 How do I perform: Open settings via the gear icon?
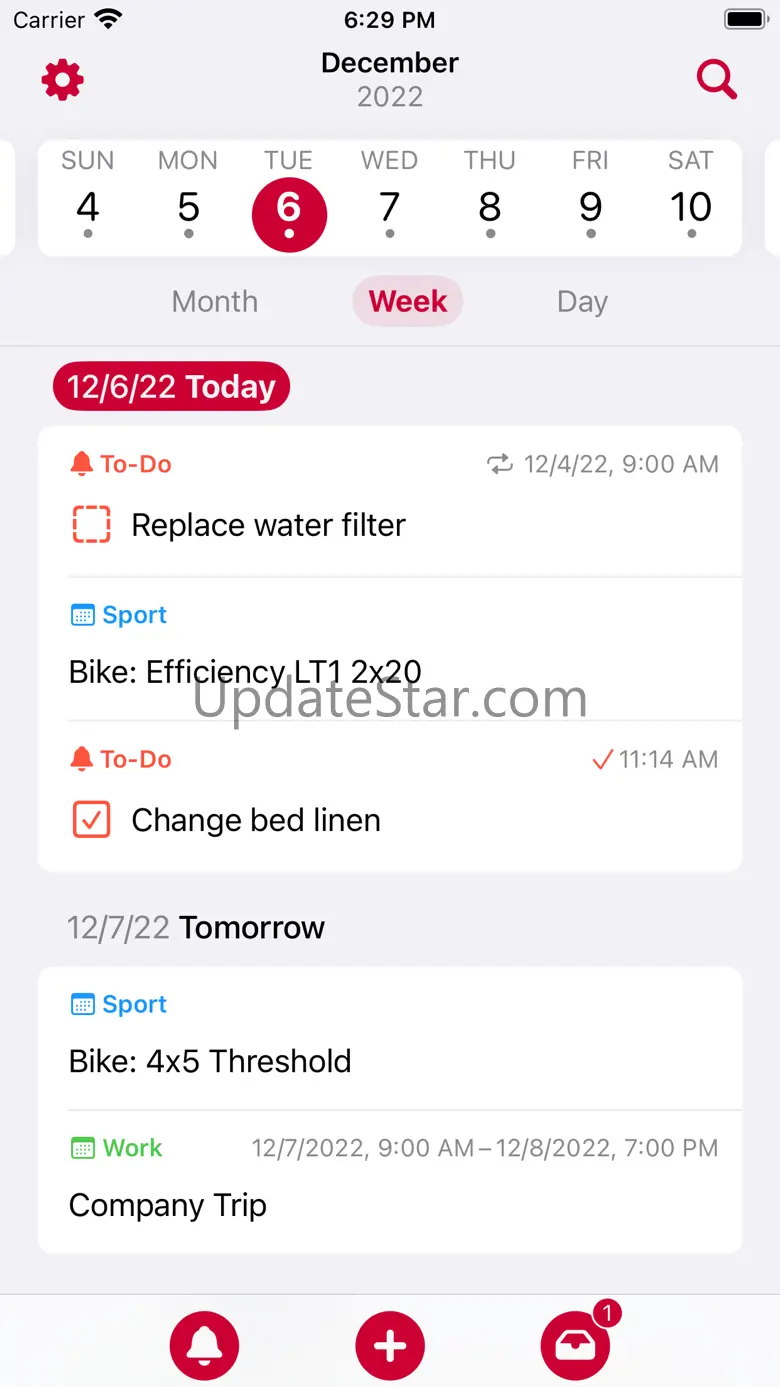coord(62,80)
